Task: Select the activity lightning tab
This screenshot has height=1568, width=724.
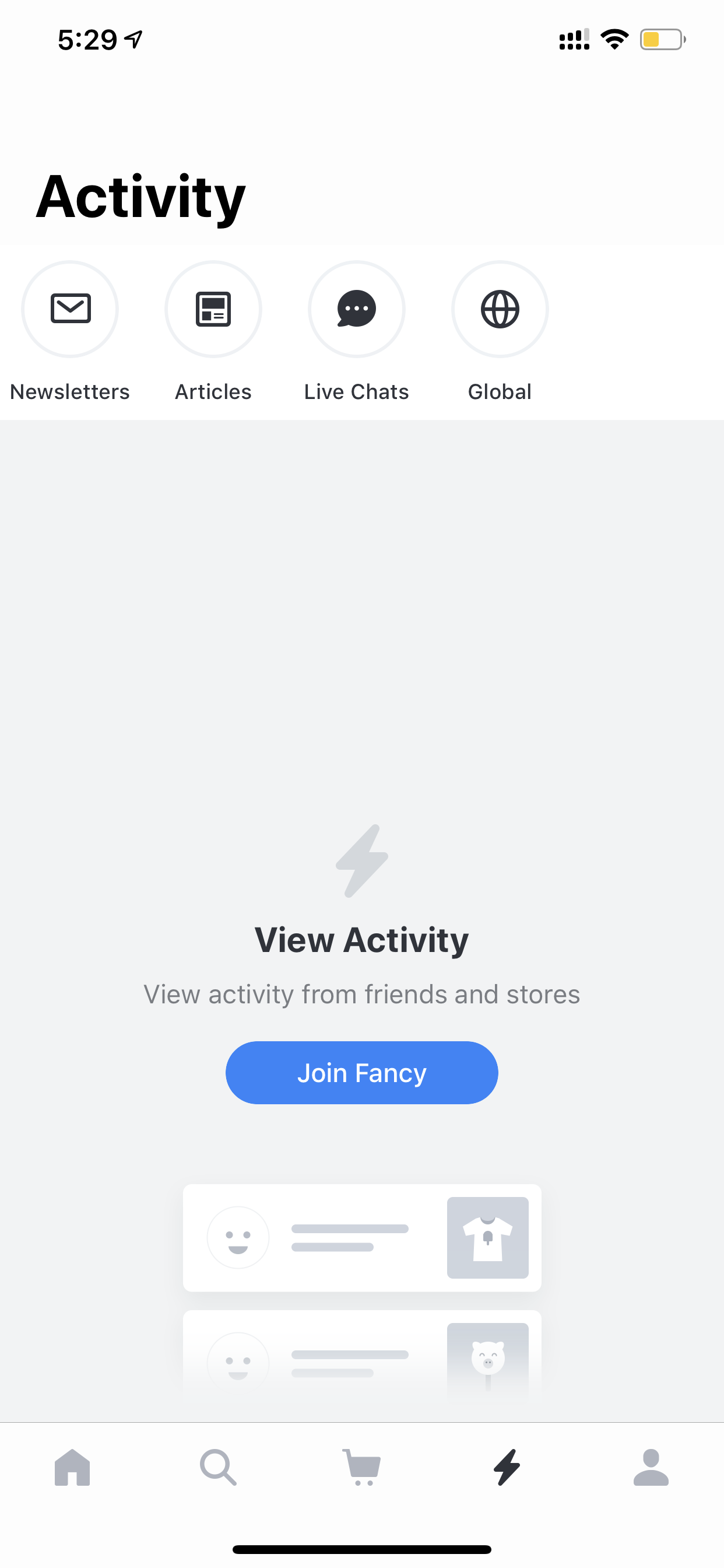Action: (507, 1467)
